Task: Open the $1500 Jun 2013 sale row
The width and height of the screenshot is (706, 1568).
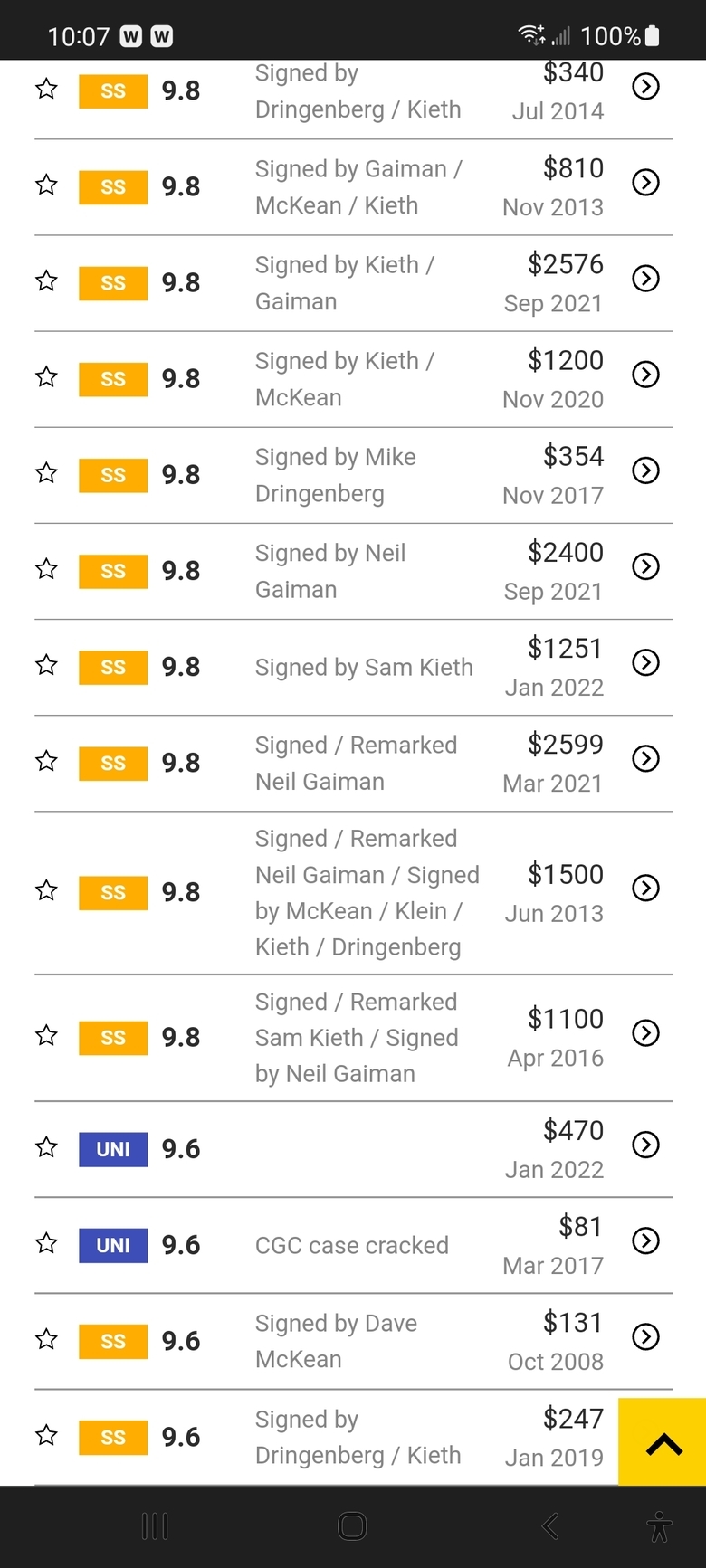Action: pyautogui.click(x=354, y=893)
